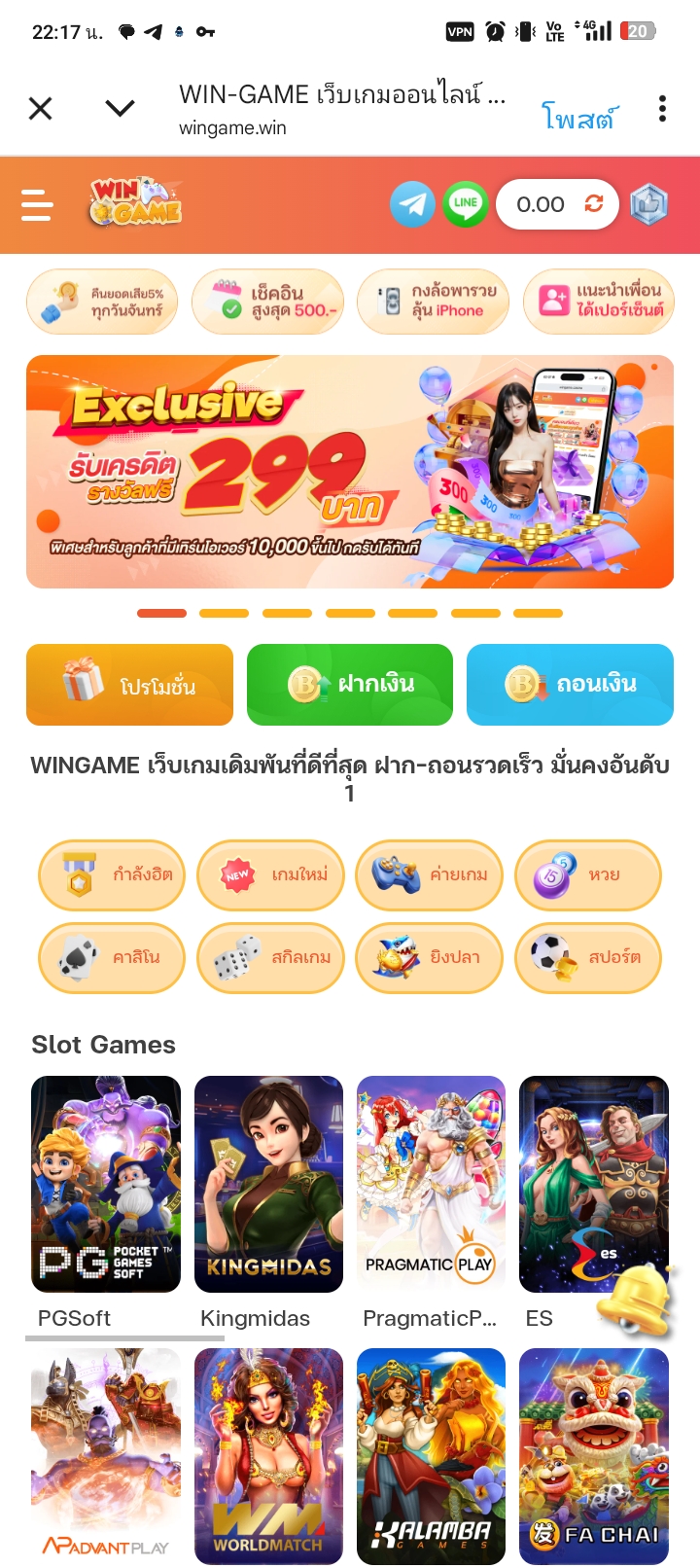Open the hamburger drawer menu

(37, 205)
